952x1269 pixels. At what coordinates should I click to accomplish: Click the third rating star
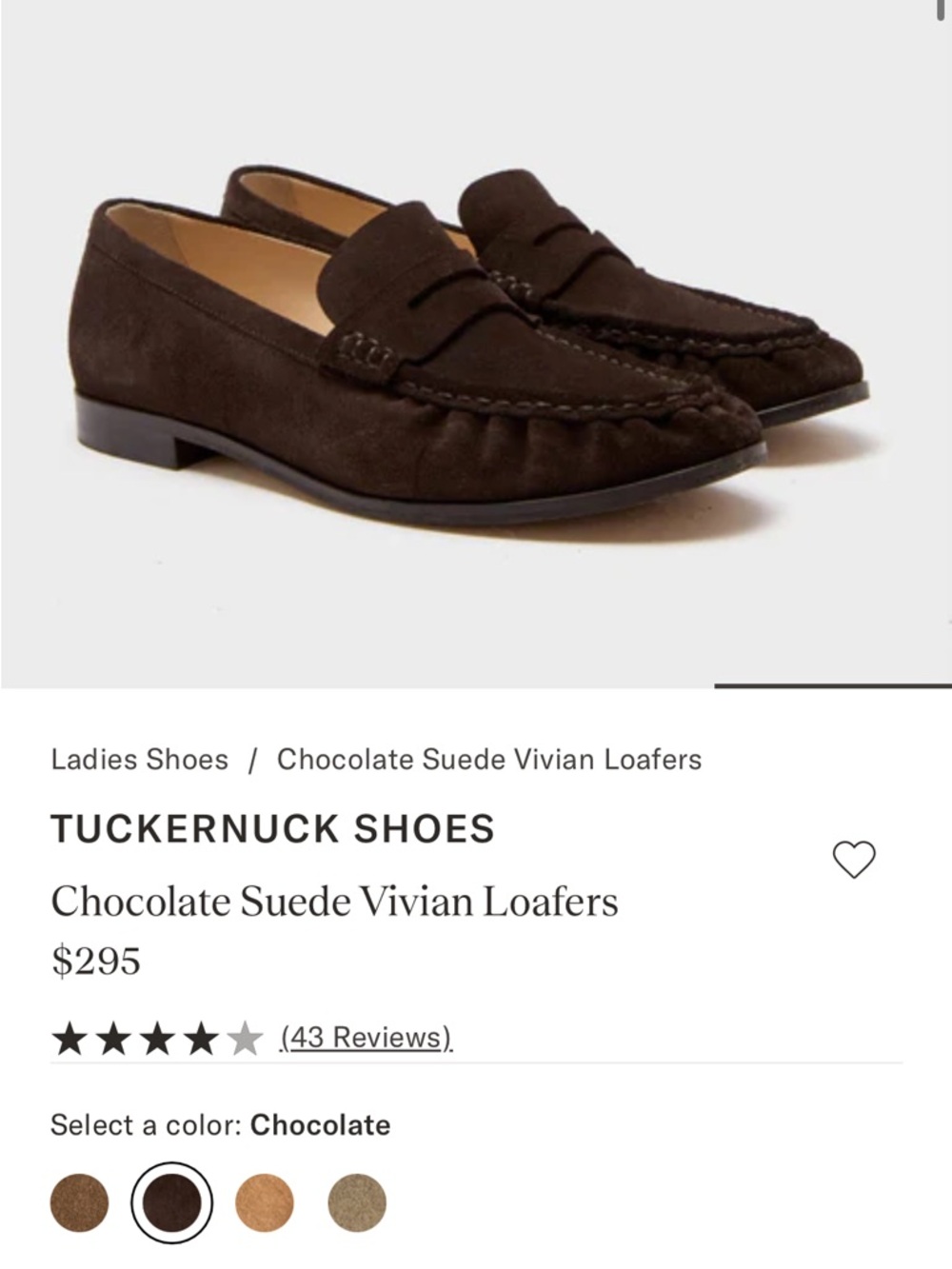point(157,1037)
